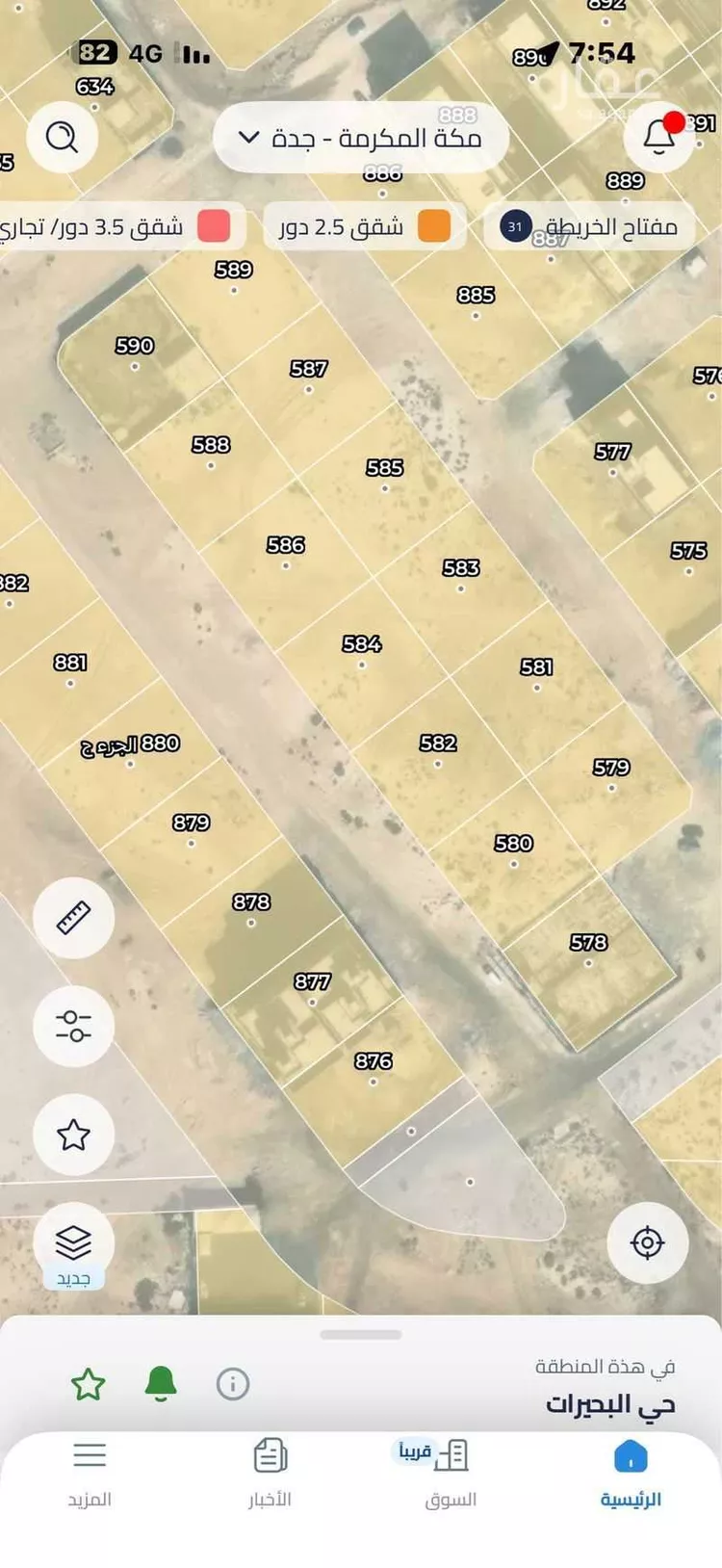Open the map legend chip
Image resolution: width=722 pixels, height=1568 pixels.
589,227
